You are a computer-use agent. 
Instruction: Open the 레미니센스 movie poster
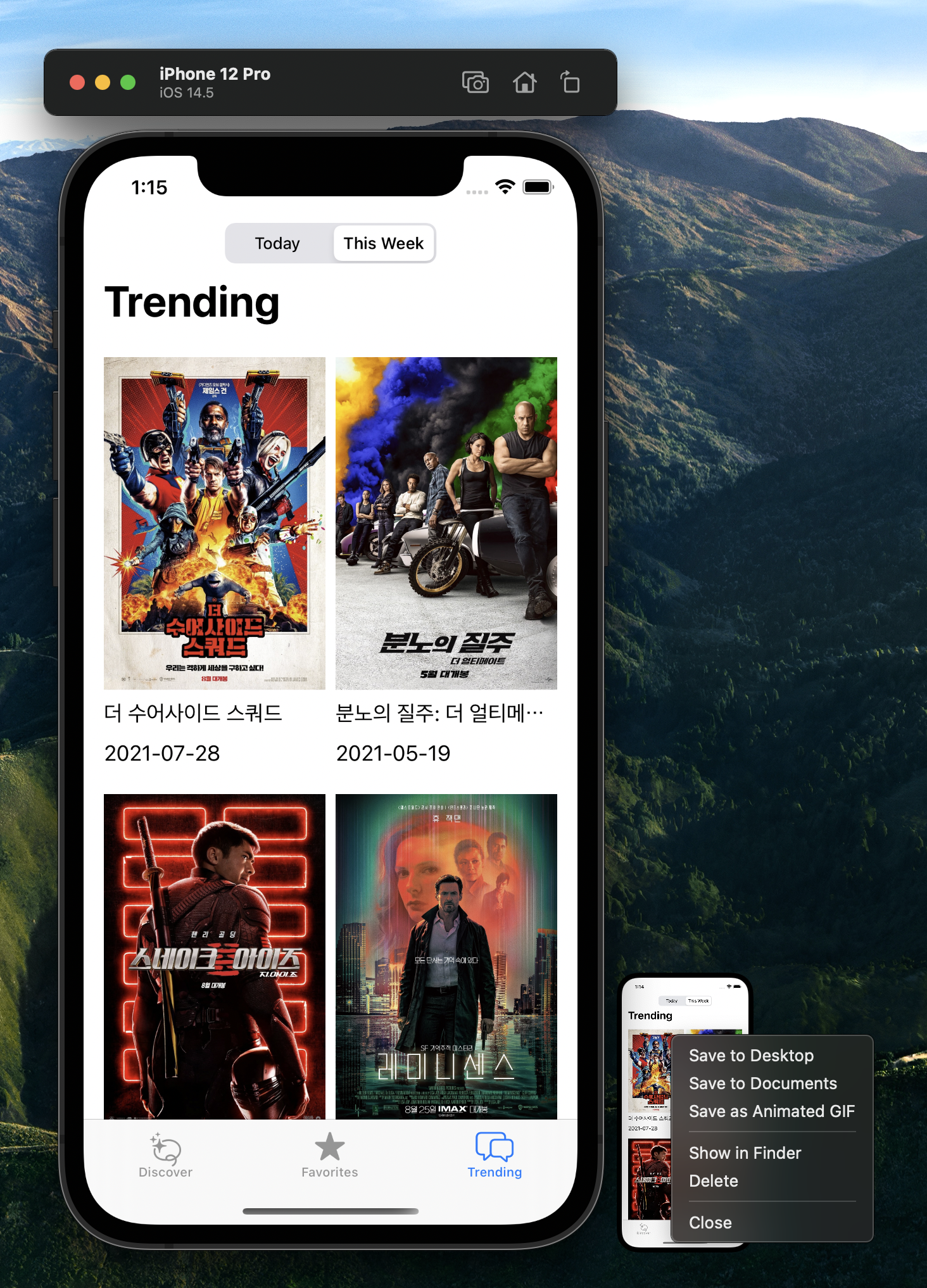pyautogui.click(x=446, y=956)
